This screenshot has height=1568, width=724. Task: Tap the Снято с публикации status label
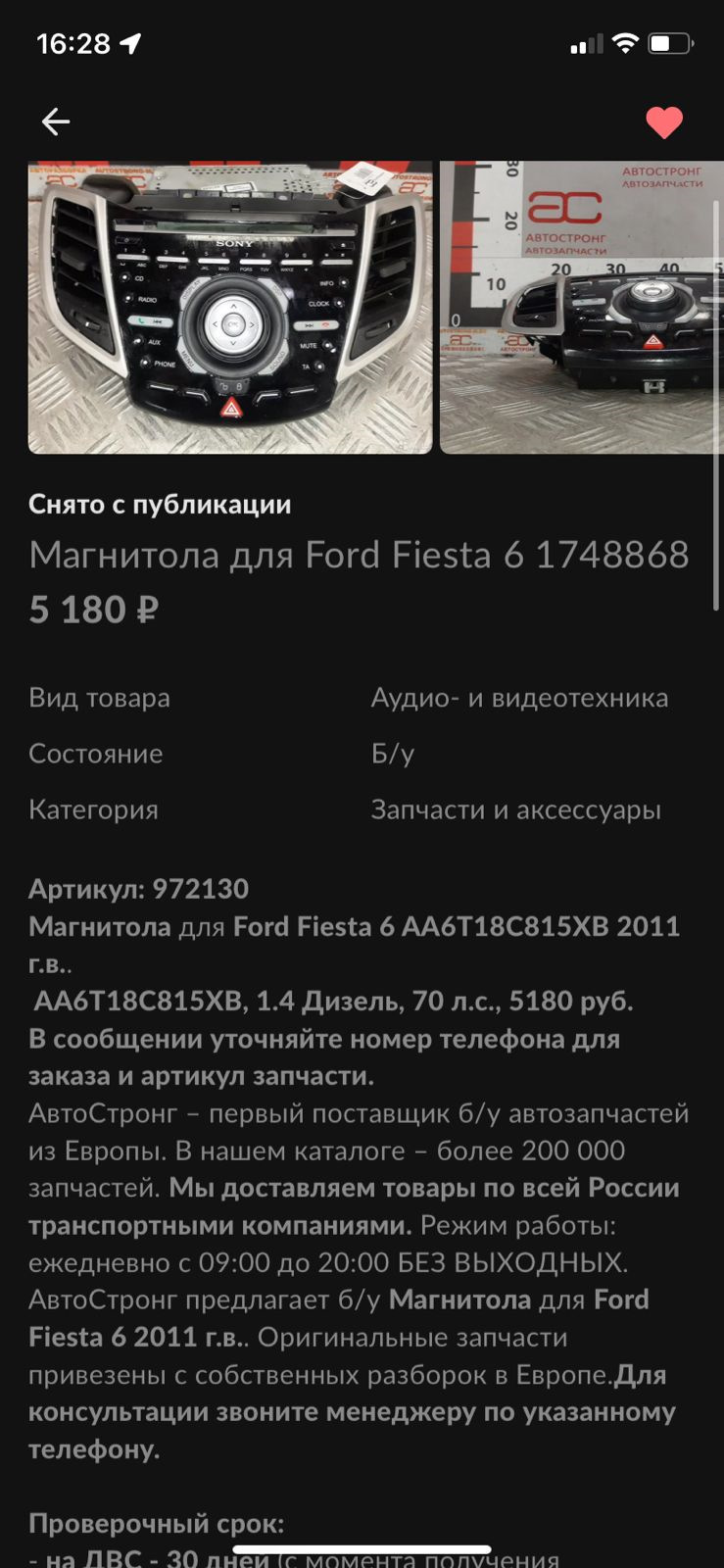pos(160,505)
